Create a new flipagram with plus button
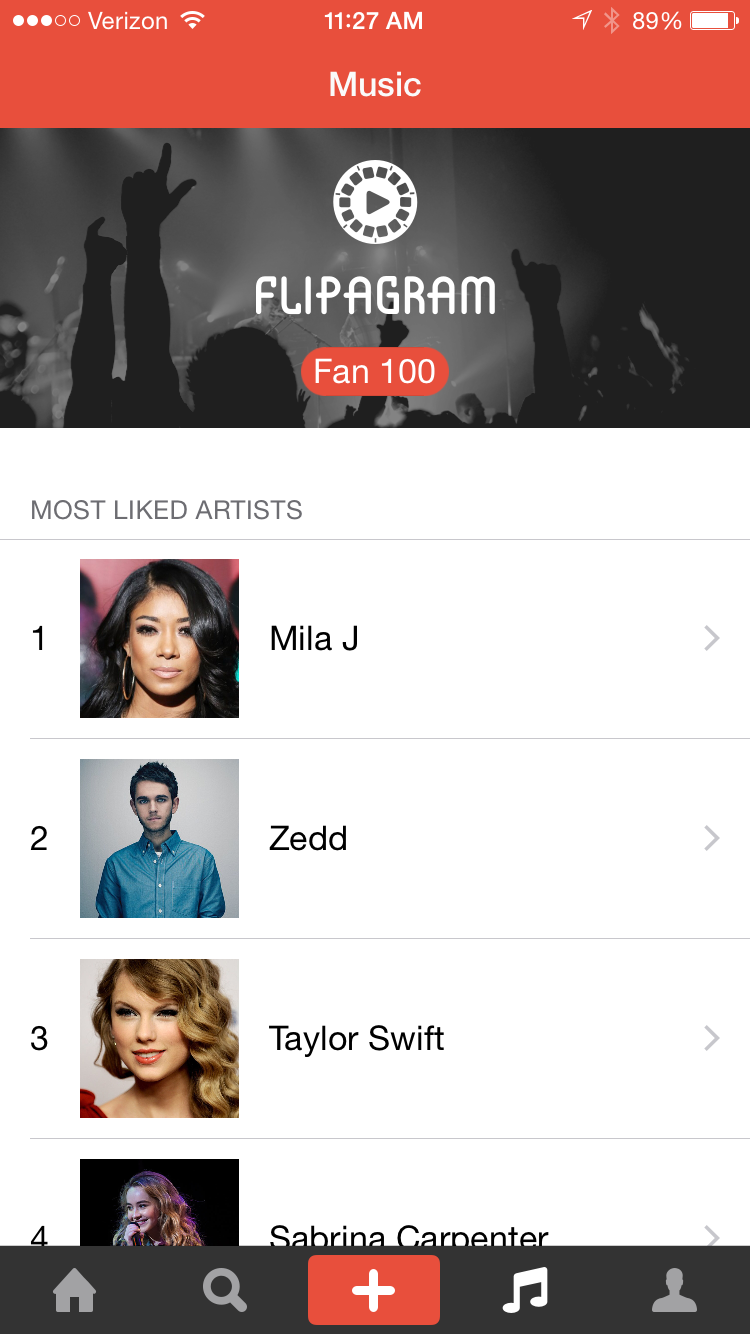 click(374, 1290)
